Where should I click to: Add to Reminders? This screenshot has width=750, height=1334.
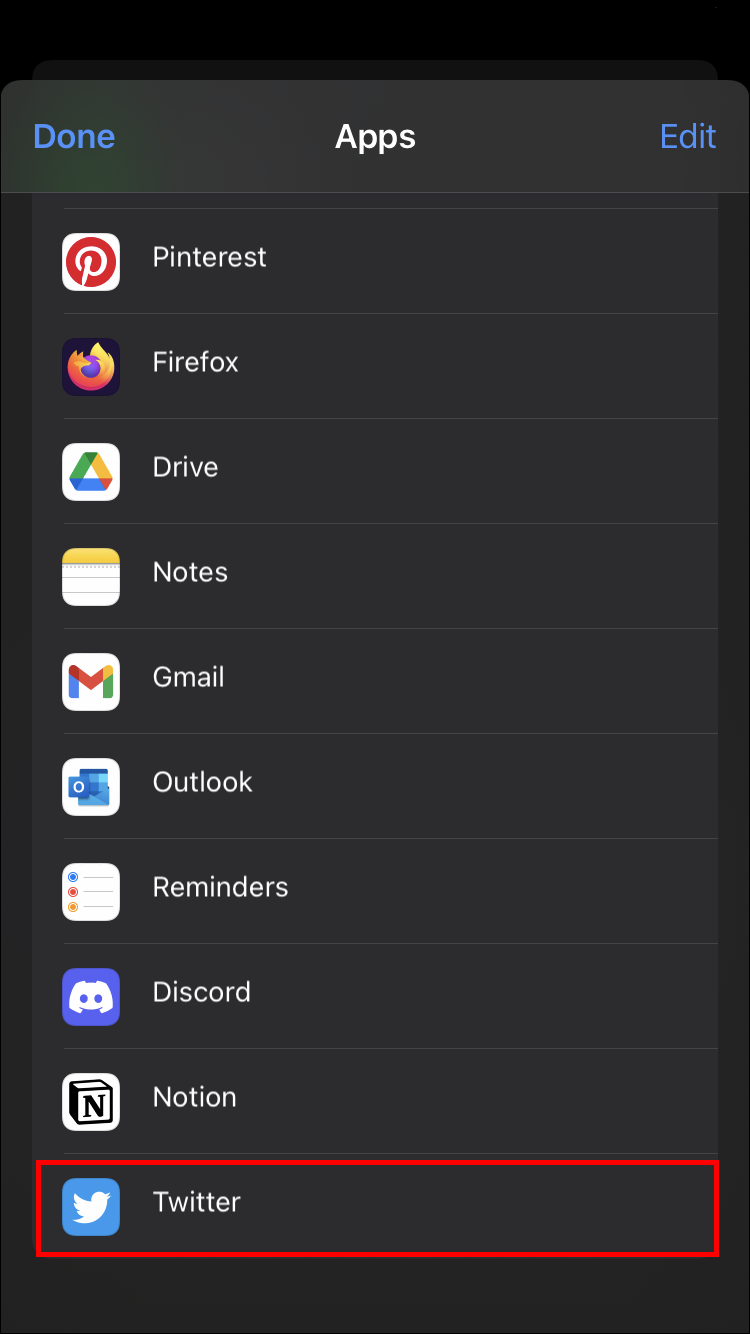[x=220, y=887]
